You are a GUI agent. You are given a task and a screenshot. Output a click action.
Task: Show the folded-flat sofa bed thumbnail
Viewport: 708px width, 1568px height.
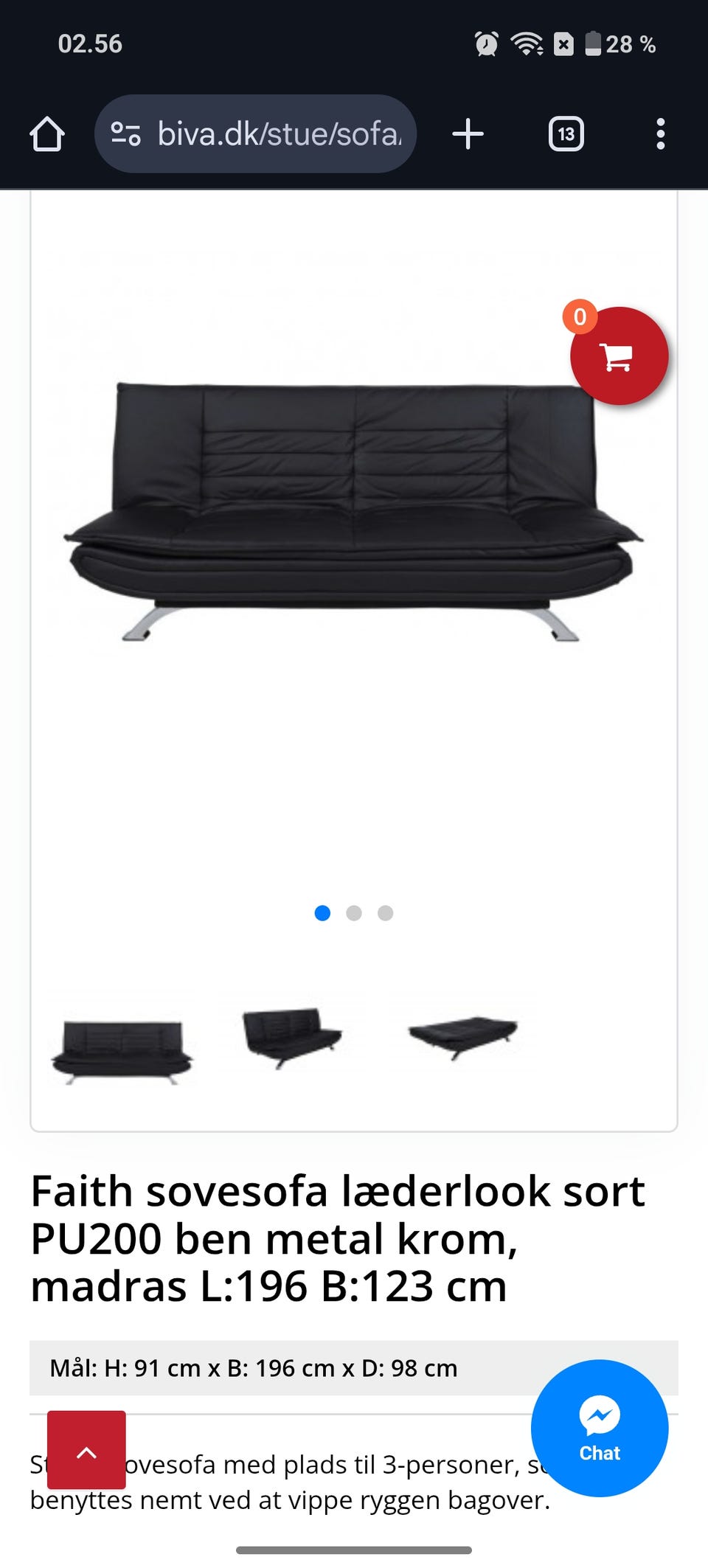pos(463,1035)
